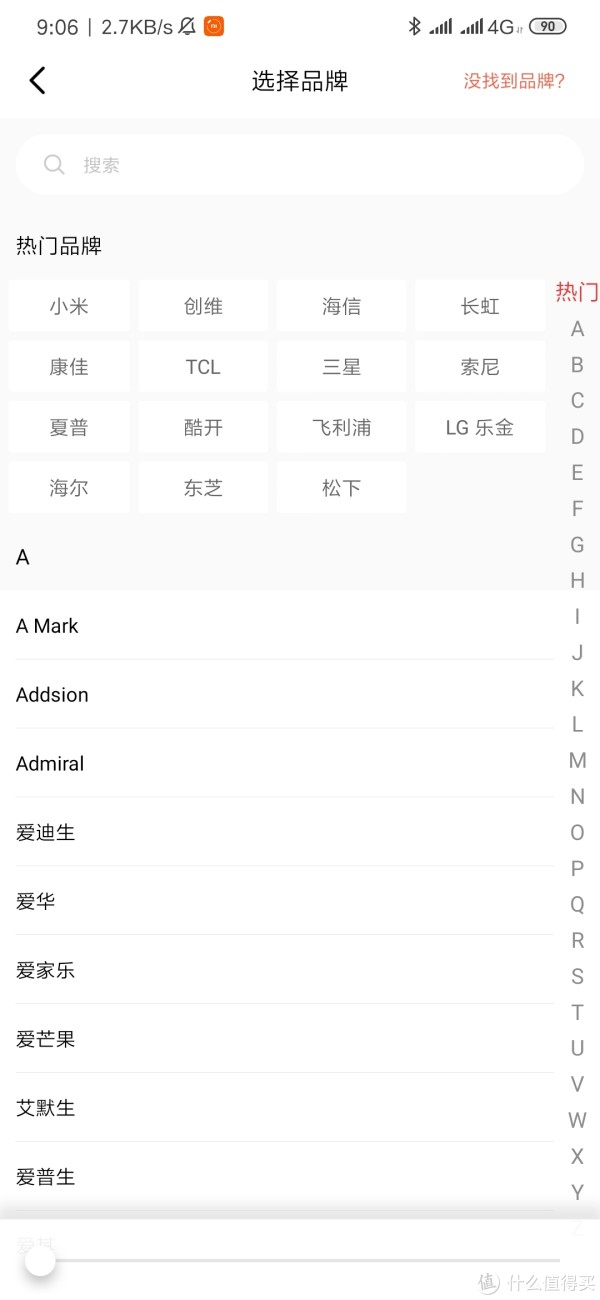Open the Addsion brand row
Image resolution: width=600 pixels, height=1300 pixels.
click(285, 695)
